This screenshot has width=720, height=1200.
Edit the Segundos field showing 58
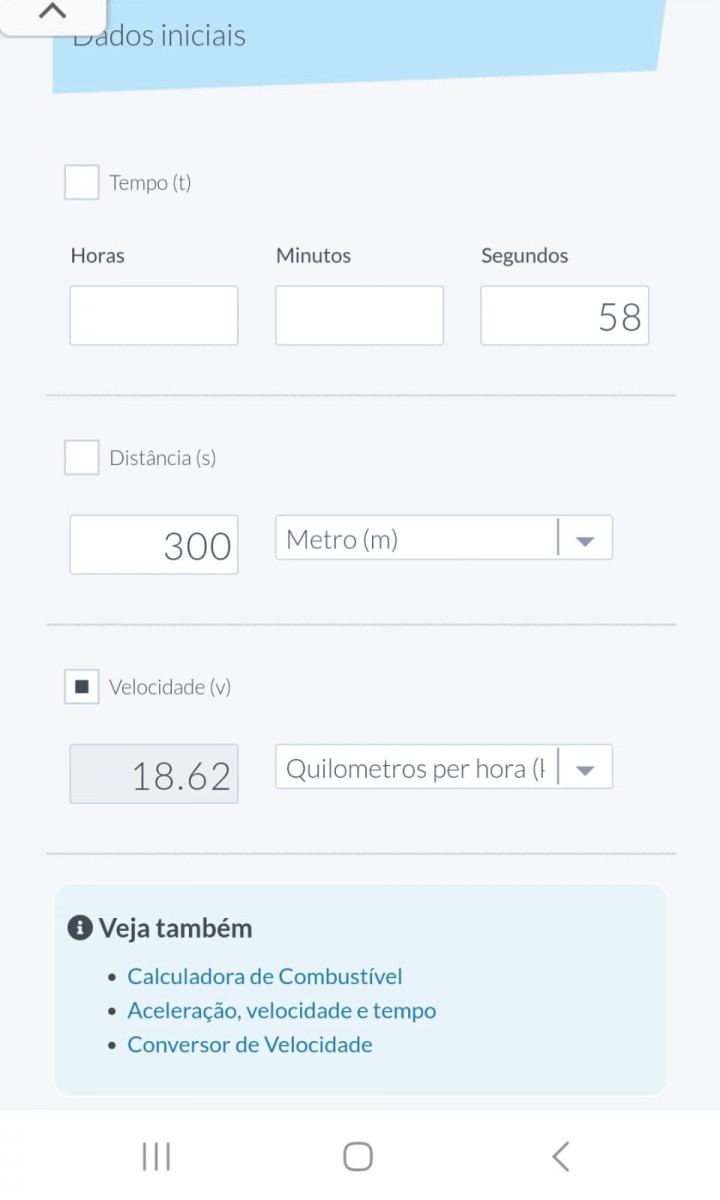click(x=564, y=316)
